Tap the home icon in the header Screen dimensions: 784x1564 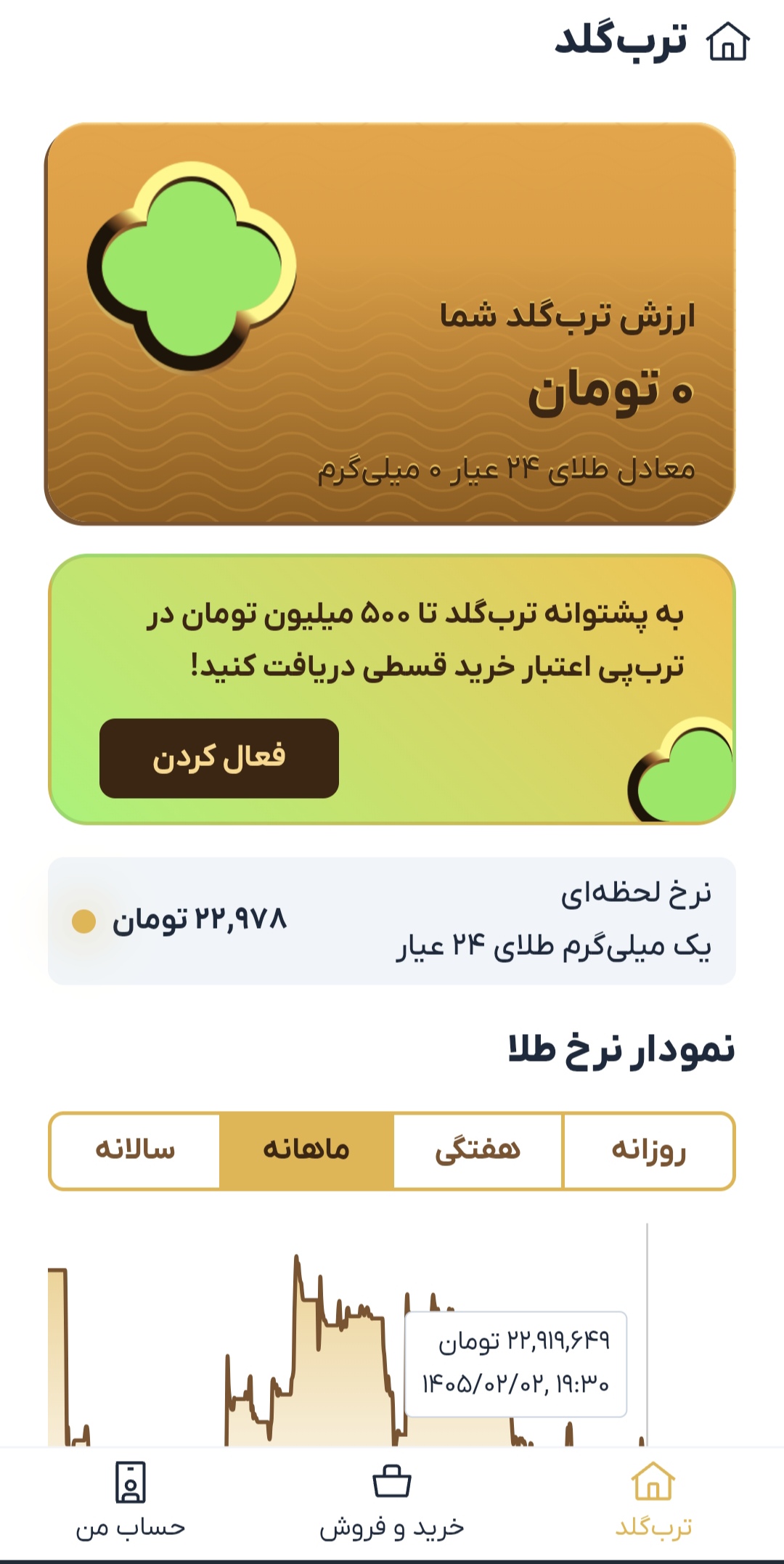click(x=727, y=41)
